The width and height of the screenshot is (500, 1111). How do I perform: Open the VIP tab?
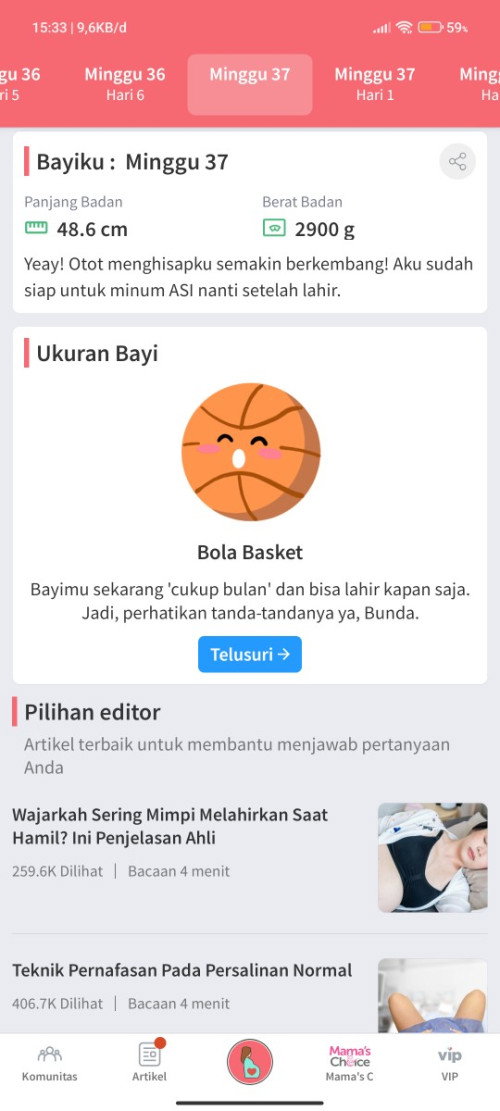coord(450,1062)
